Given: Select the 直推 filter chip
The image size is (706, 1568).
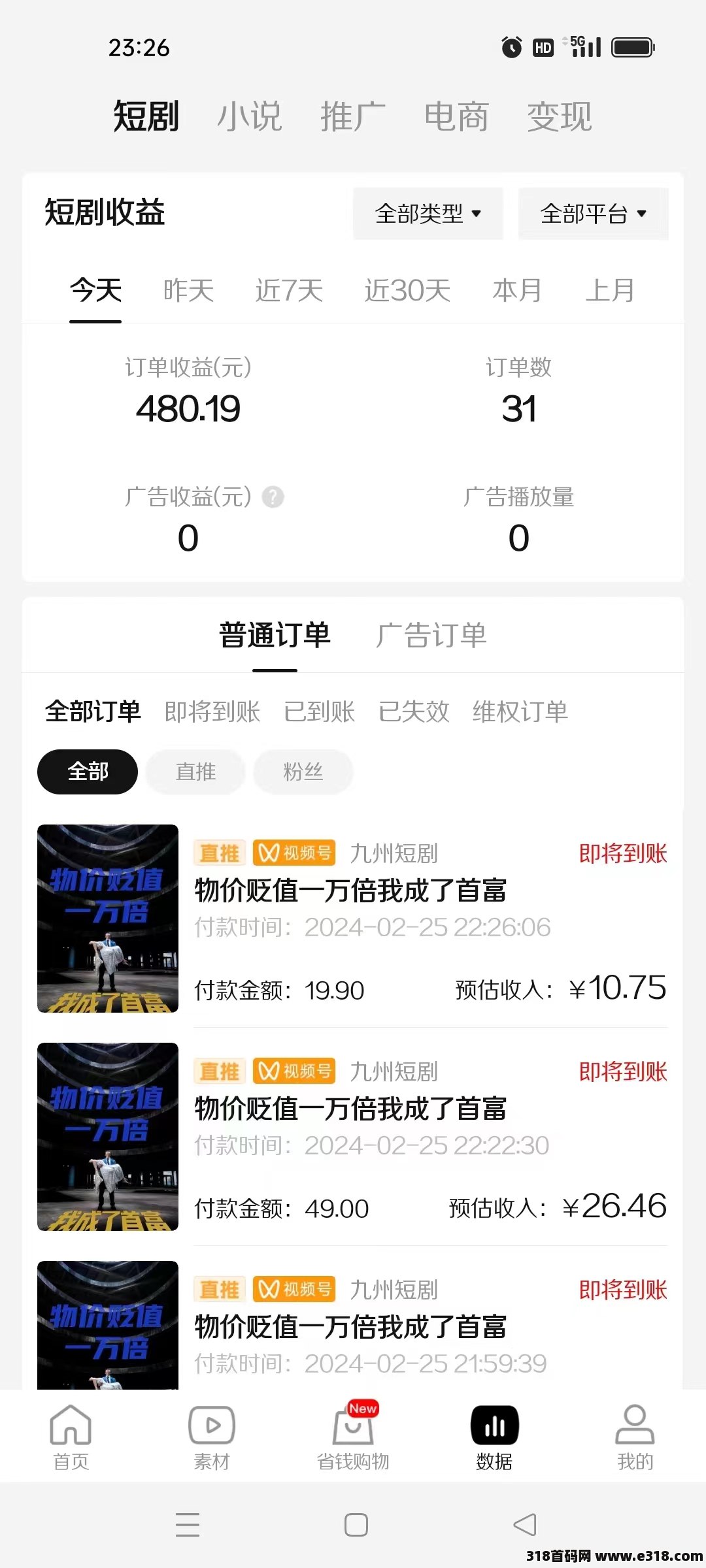Looking at the screenshot, I should point(195,772).
